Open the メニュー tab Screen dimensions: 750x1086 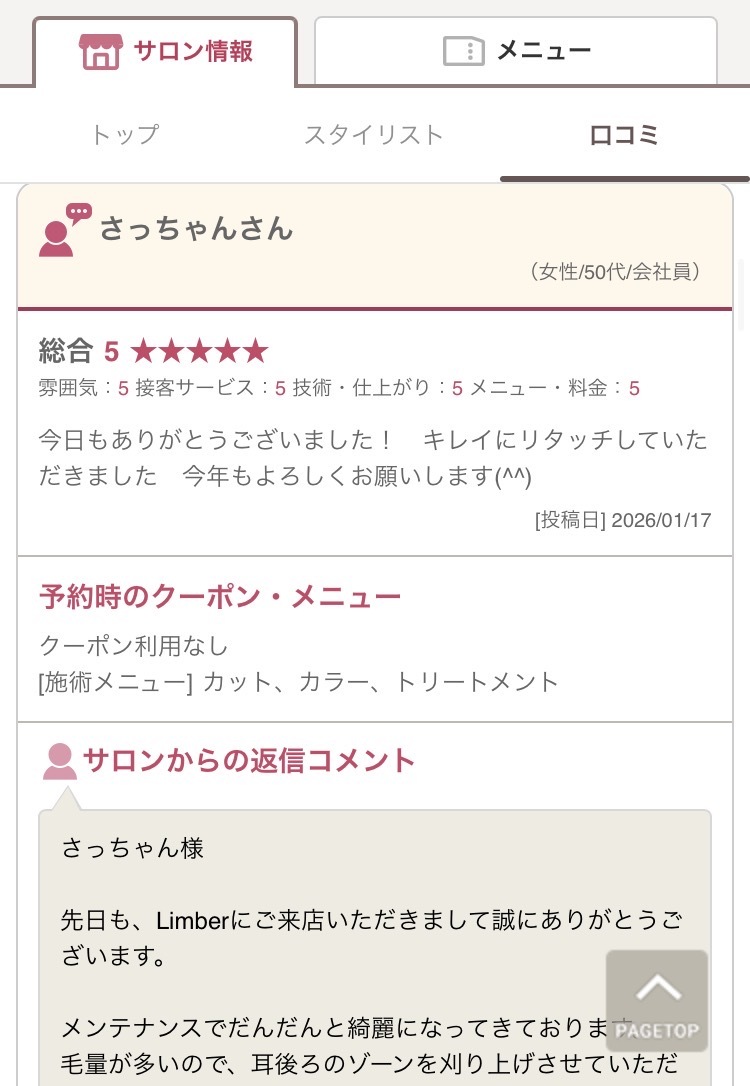coord(516,51)
